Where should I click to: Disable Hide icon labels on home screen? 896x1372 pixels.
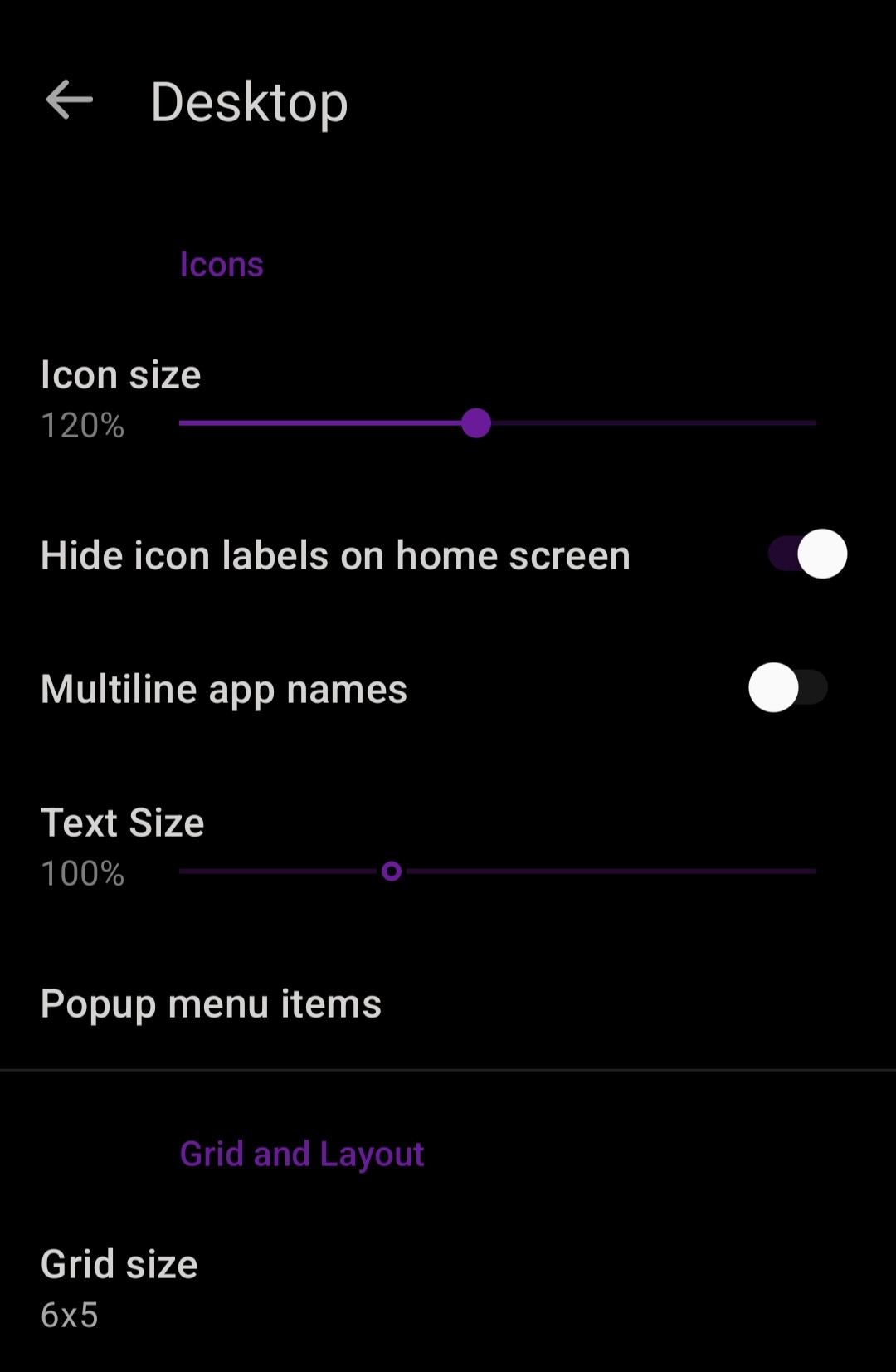pyautogui.click(x=807, y=554)
